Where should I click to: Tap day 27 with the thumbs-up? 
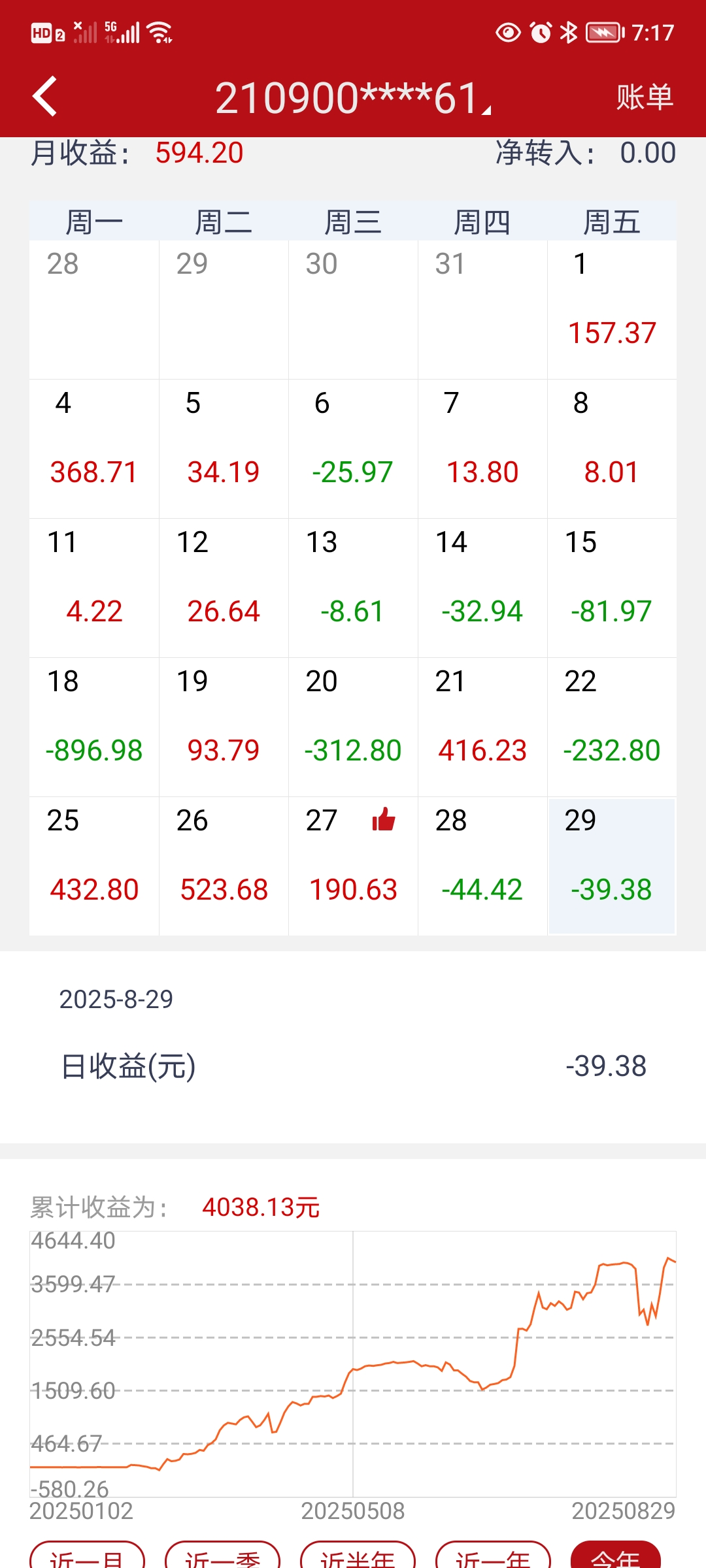pos(353,866)
